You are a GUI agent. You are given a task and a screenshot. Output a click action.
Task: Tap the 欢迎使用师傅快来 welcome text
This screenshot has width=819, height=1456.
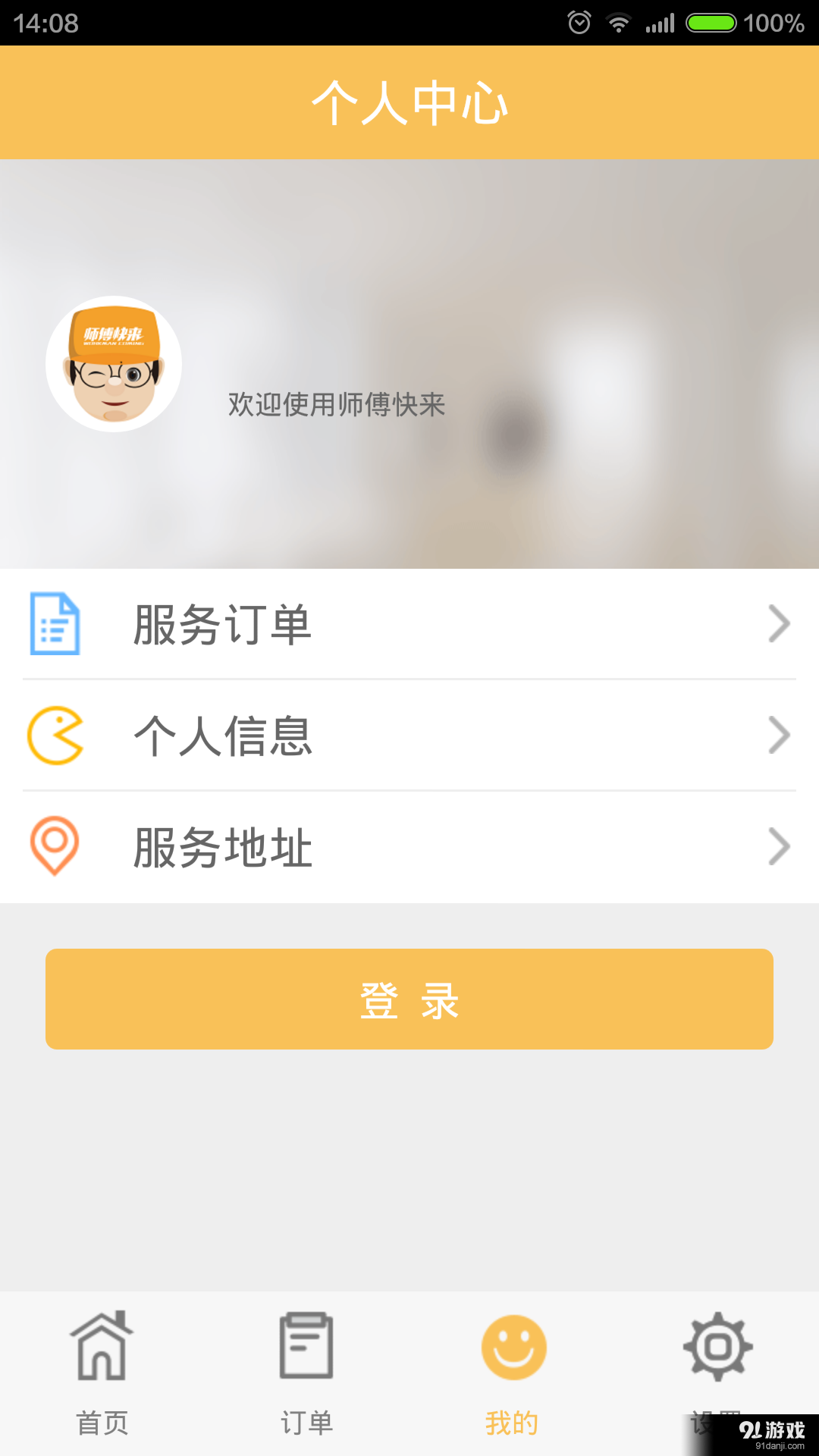tap(336, 406)
